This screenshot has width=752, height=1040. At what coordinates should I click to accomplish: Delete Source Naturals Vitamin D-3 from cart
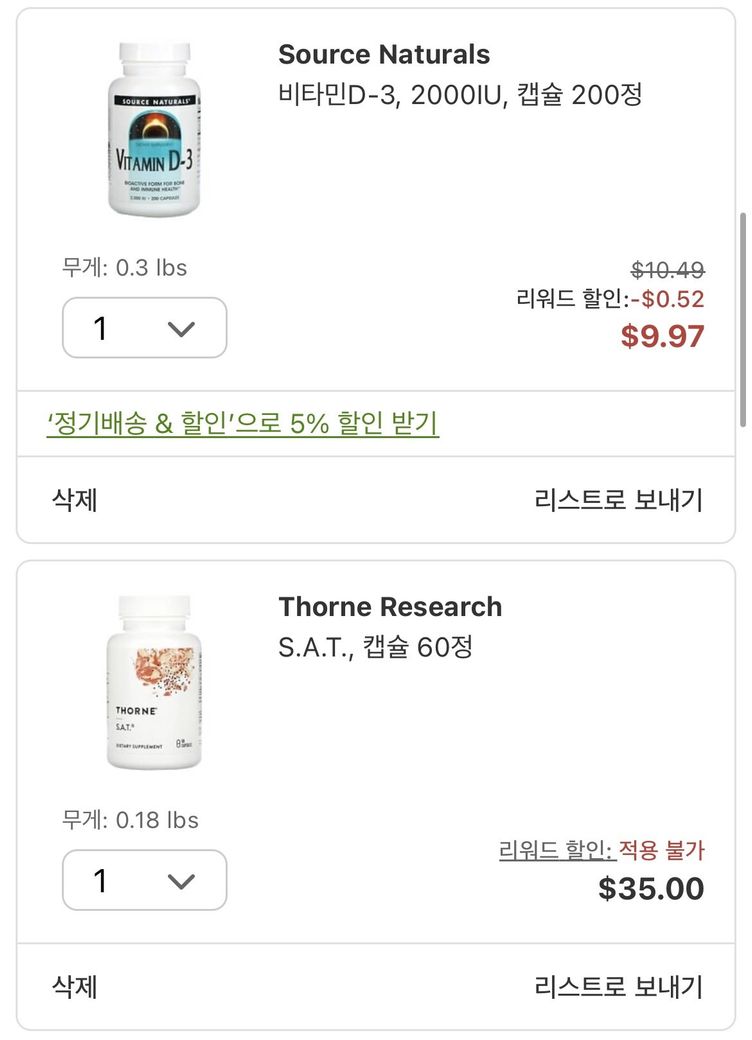pyautogui.click(x=75, y=500)
